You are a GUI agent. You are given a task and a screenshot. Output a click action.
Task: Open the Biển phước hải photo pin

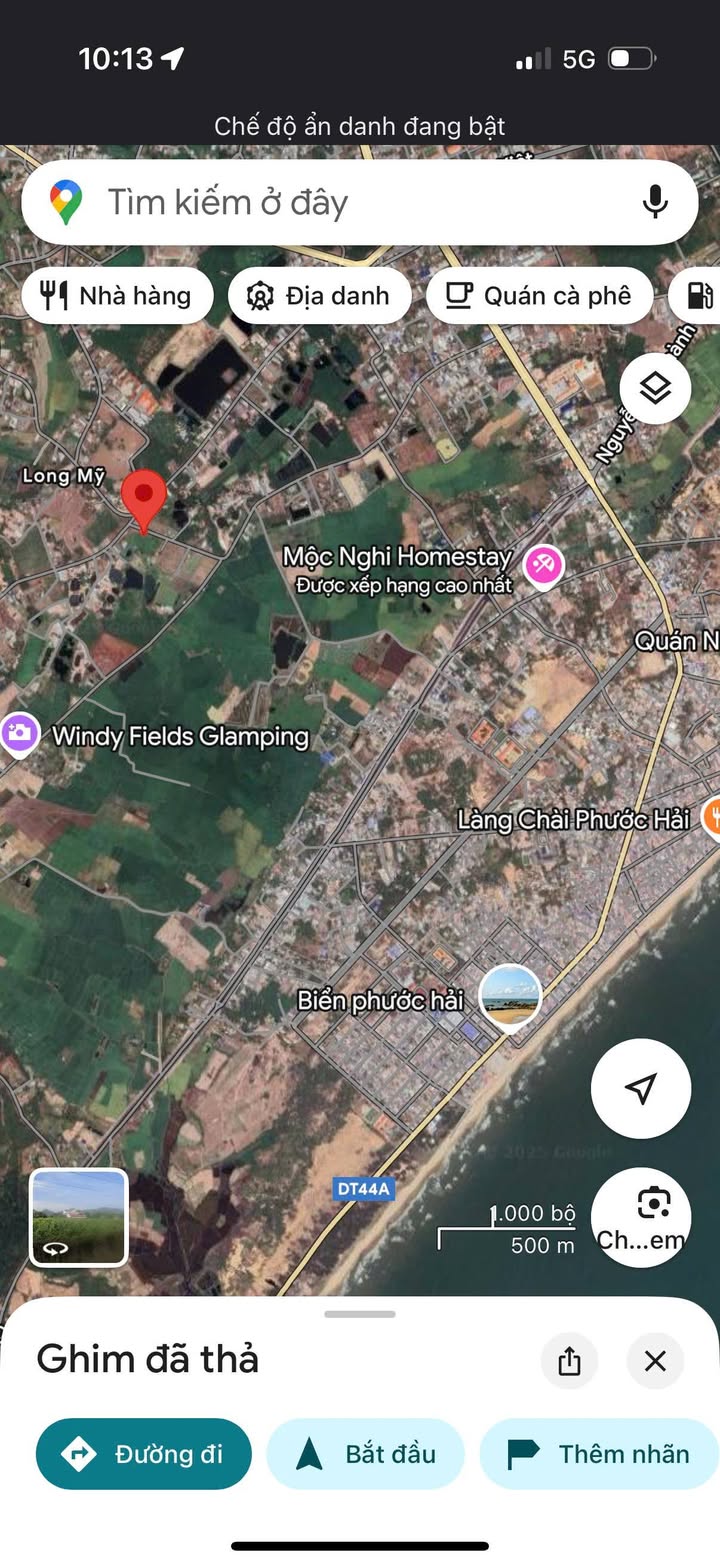coord(510,997)
